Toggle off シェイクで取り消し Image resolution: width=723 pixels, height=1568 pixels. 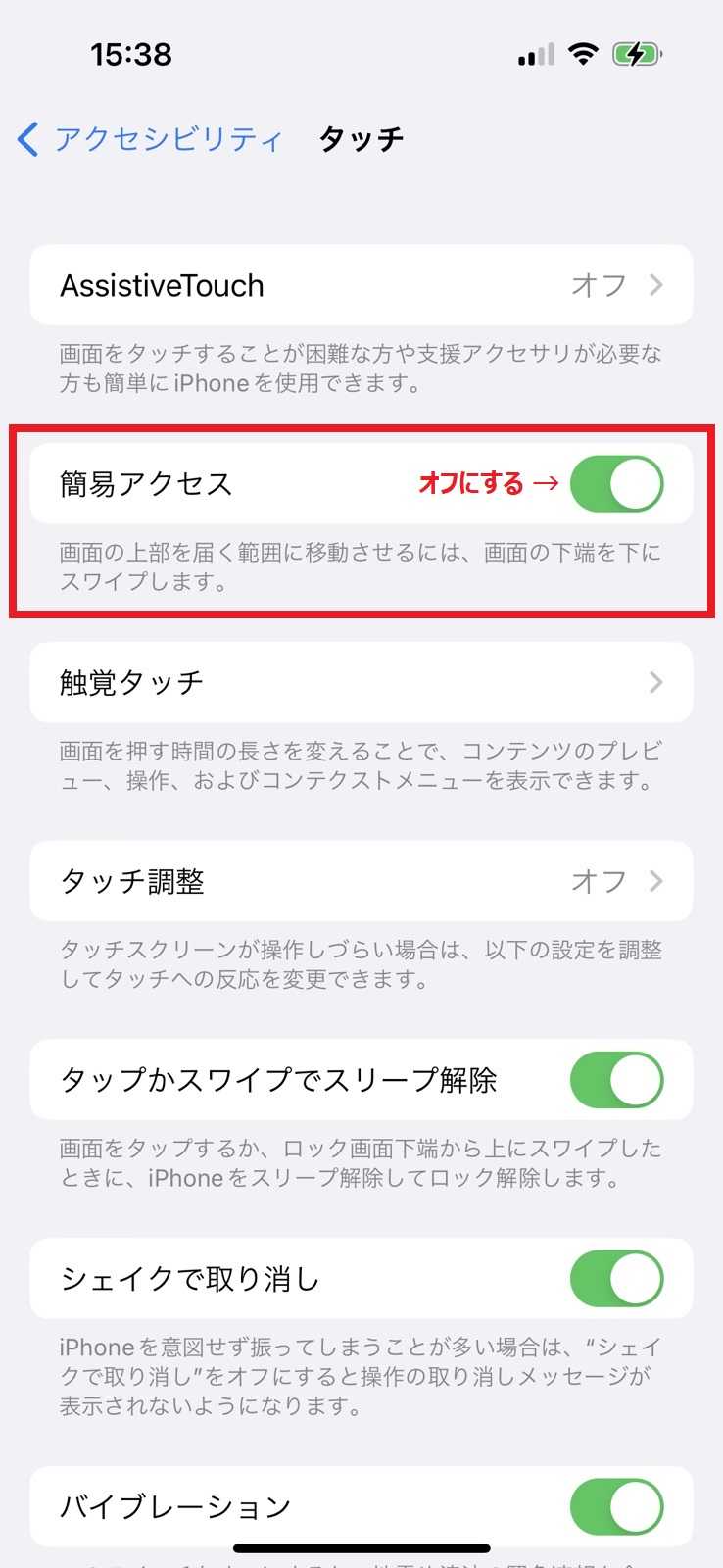point(616,1279)
